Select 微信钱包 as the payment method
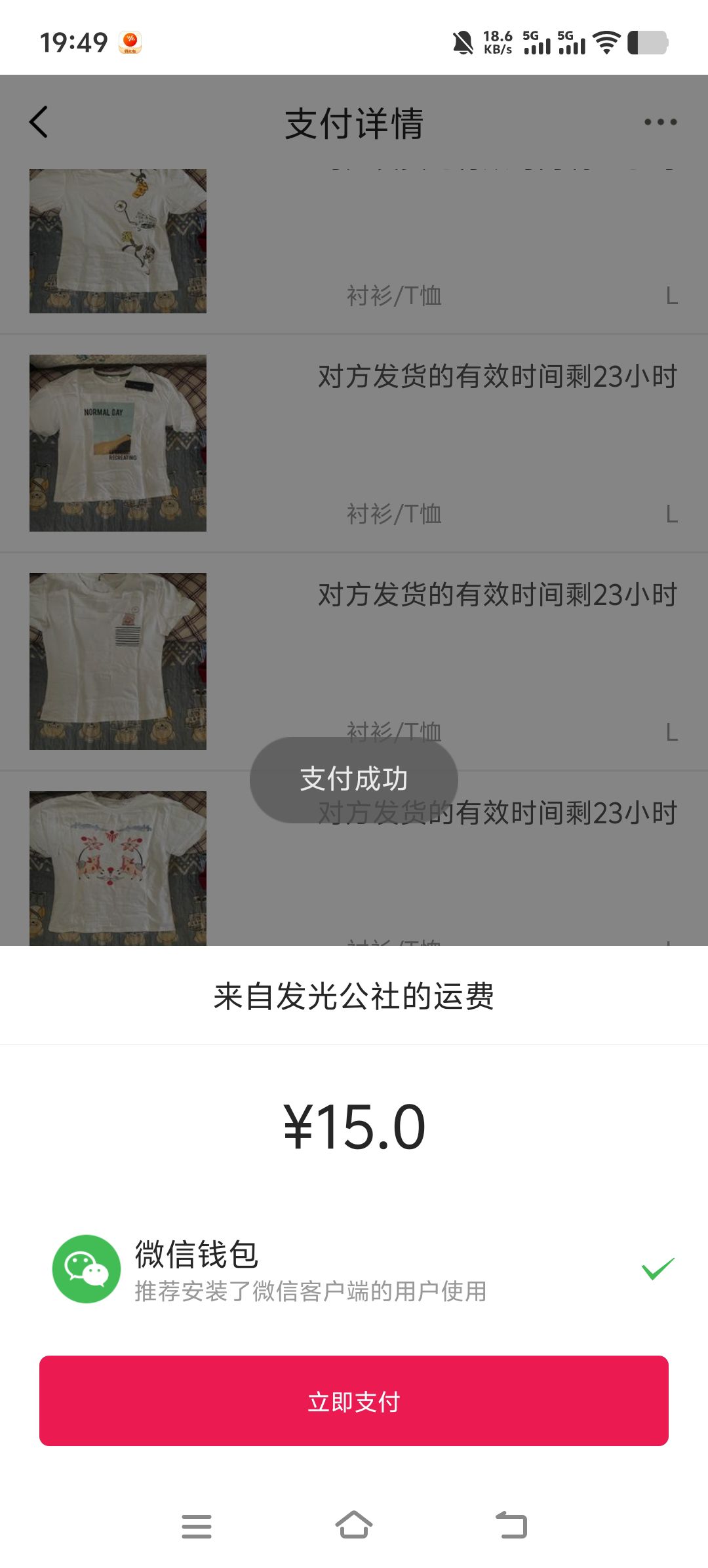The width and height of the screenshot is (708, 1568). [x=354, y=1270]
